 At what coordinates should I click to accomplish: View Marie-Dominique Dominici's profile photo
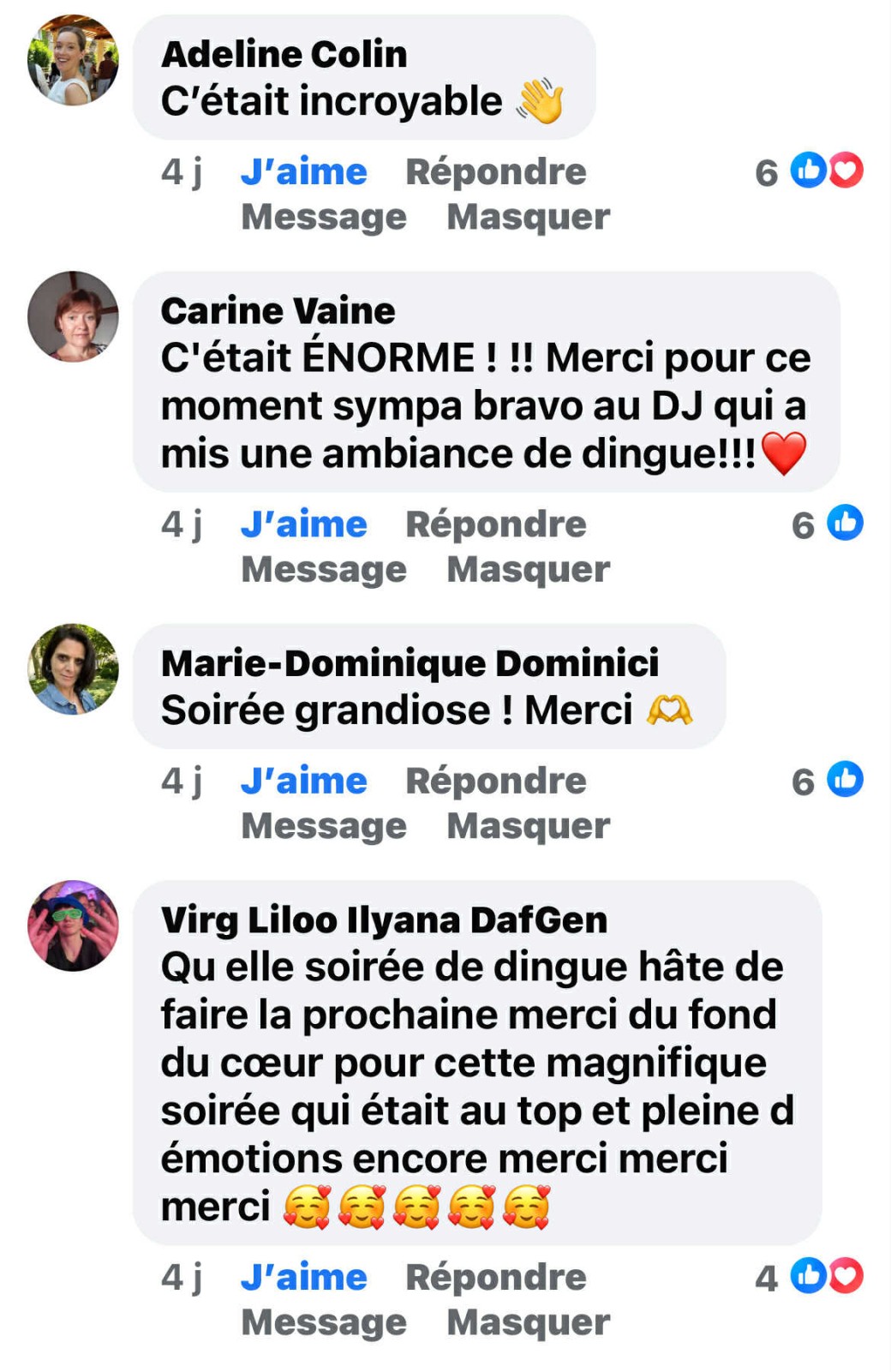click(73, 668)
